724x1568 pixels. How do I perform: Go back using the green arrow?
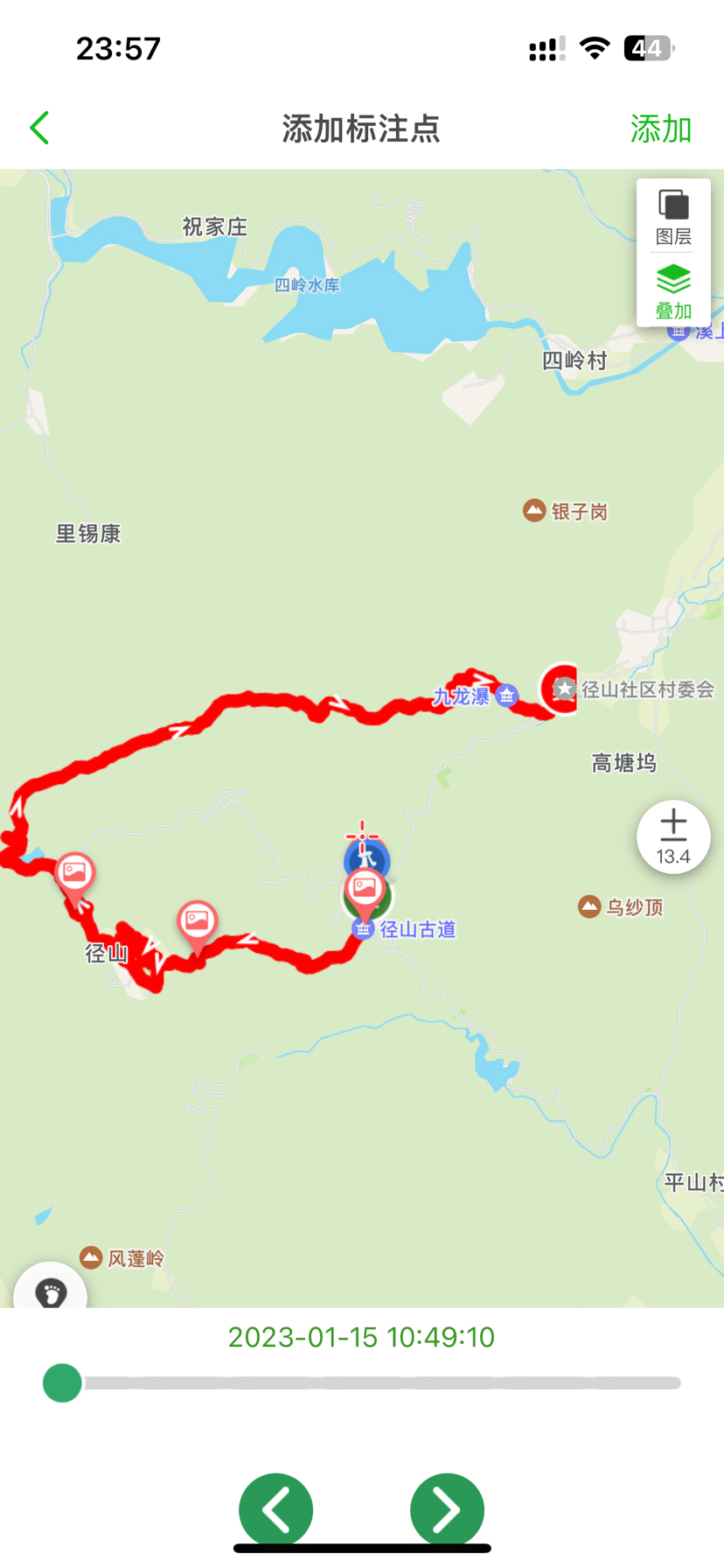pyautogui.click(x=40, y=129)
